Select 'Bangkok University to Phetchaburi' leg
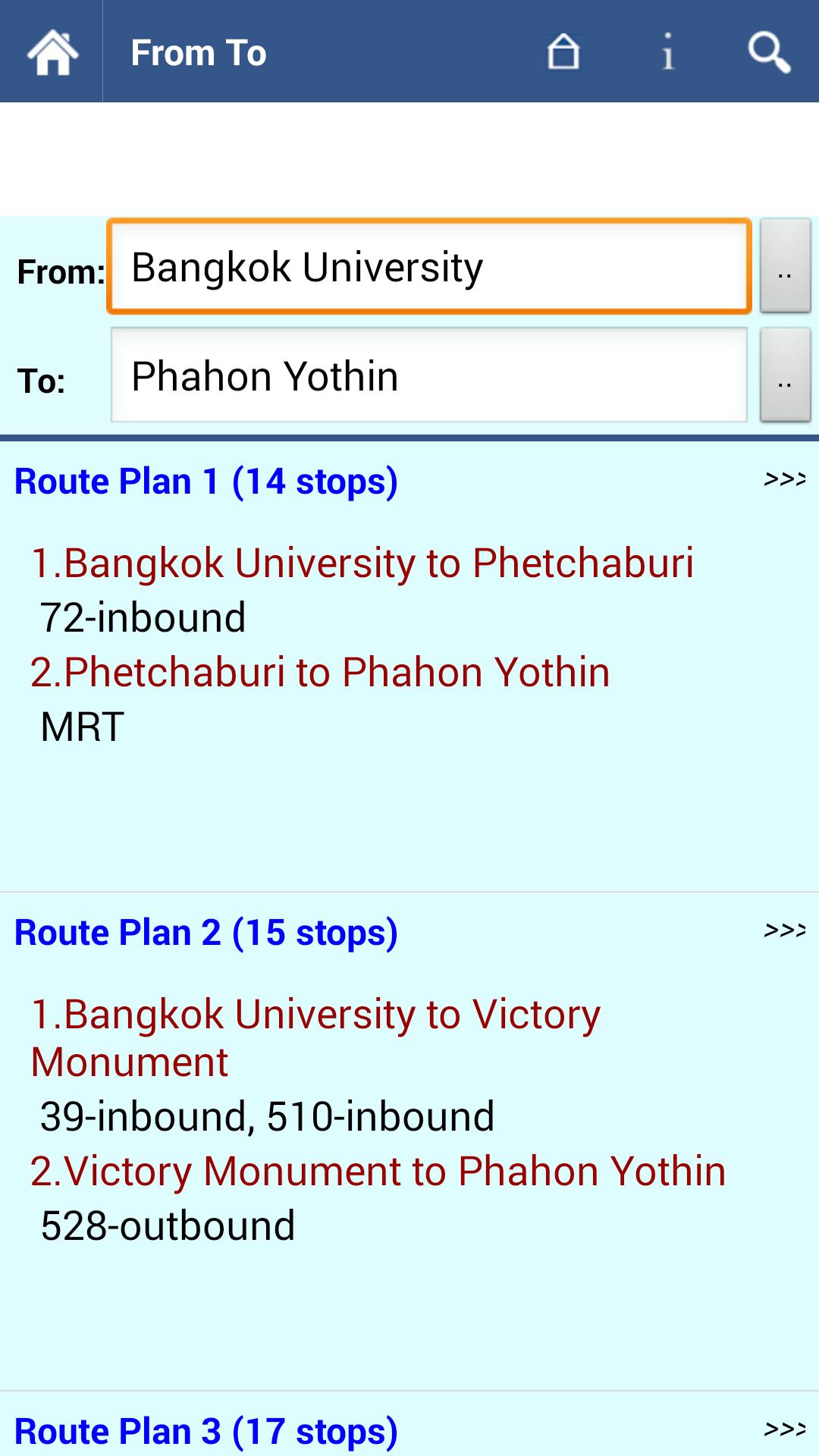819x1456 pixels. (364, 562)
